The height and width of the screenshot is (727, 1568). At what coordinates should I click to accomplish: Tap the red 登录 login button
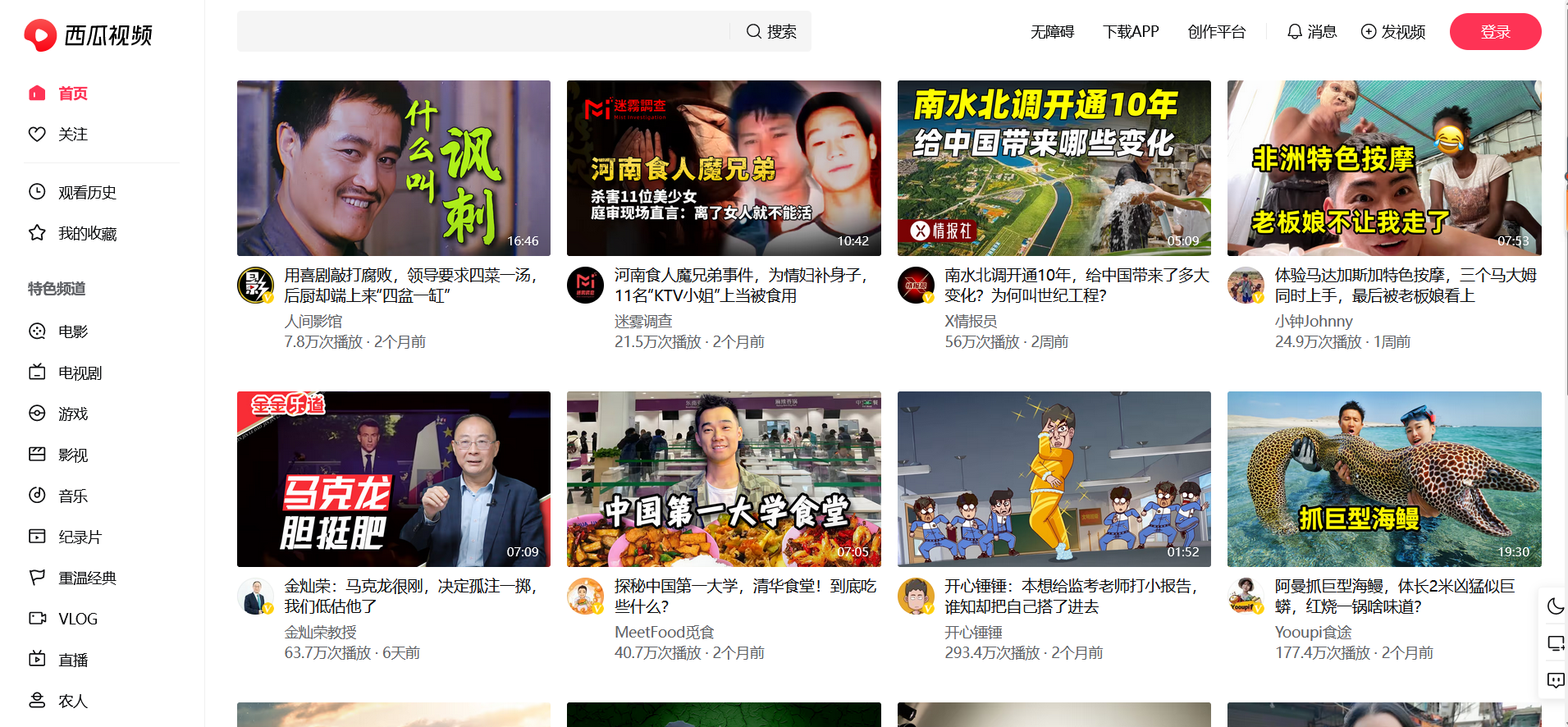coord(1494,32)
